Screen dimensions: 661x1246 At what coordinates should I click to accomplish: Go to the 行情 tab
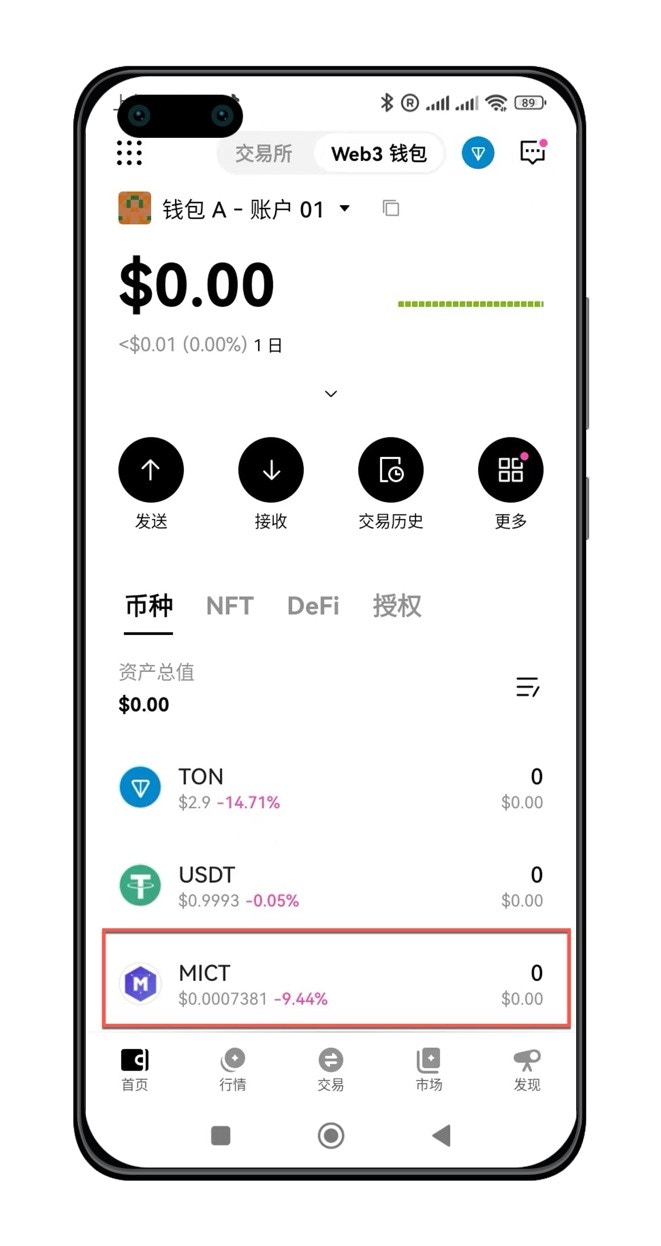click(233, 1070)
